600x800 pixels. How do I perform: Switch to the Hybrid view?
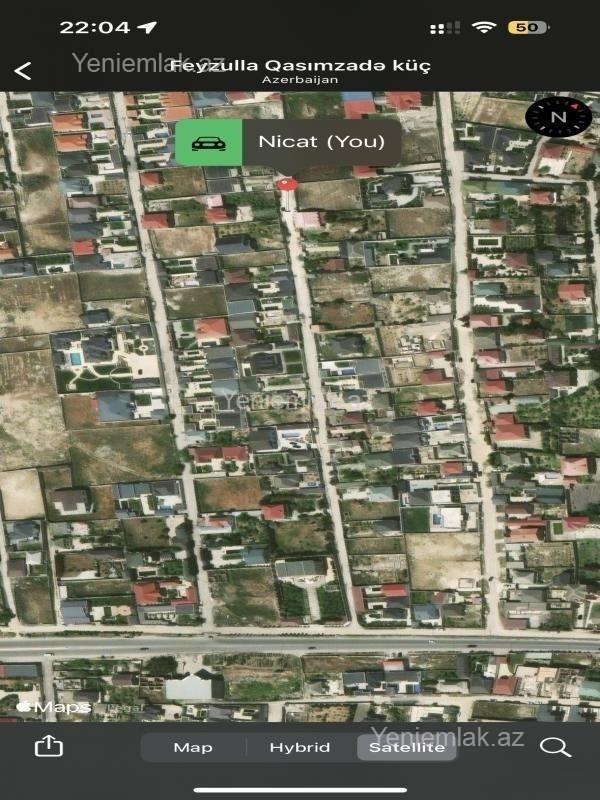pos(300,747)
